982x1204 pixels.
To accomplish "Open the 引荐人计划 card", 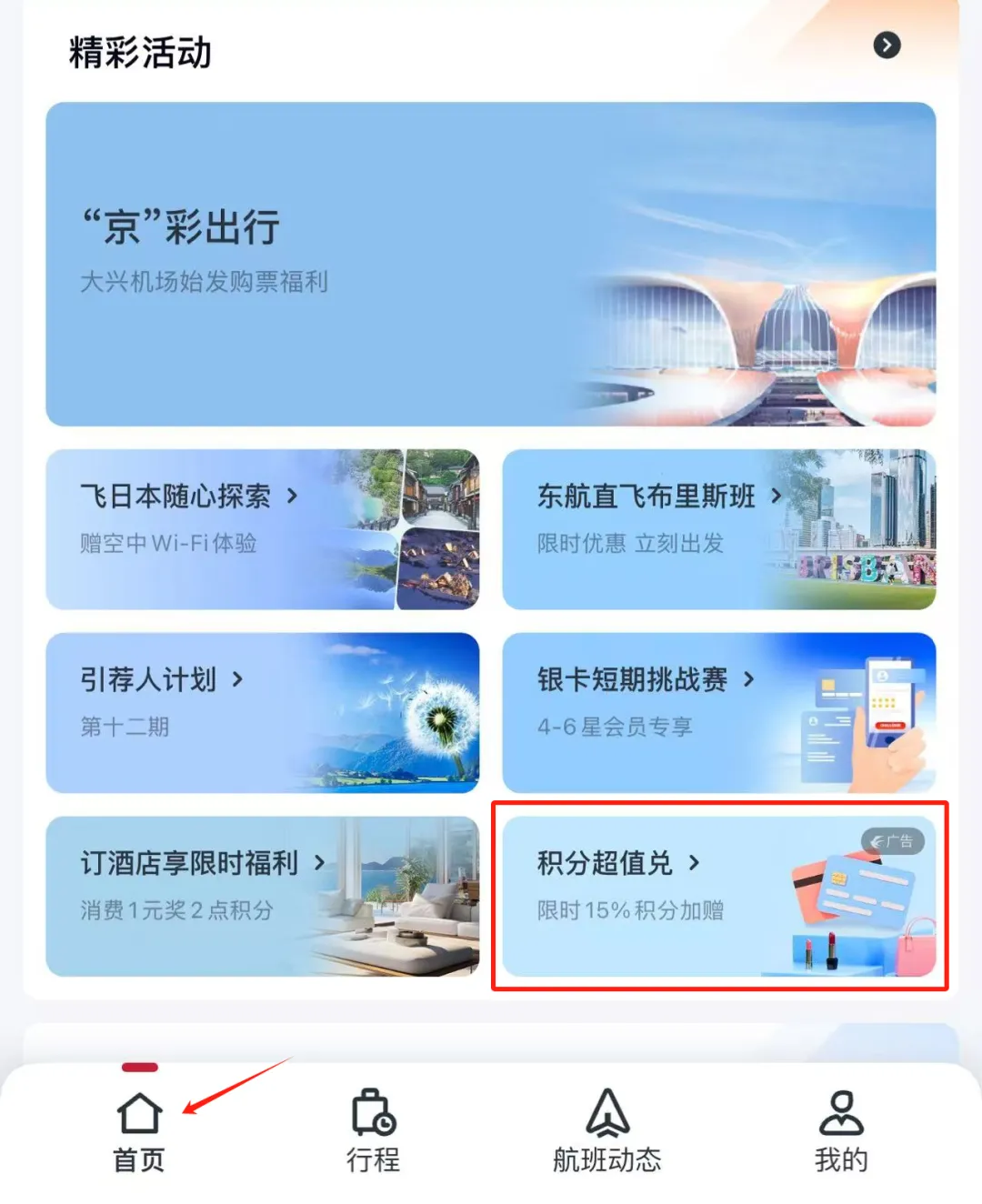I will (262, 712).
